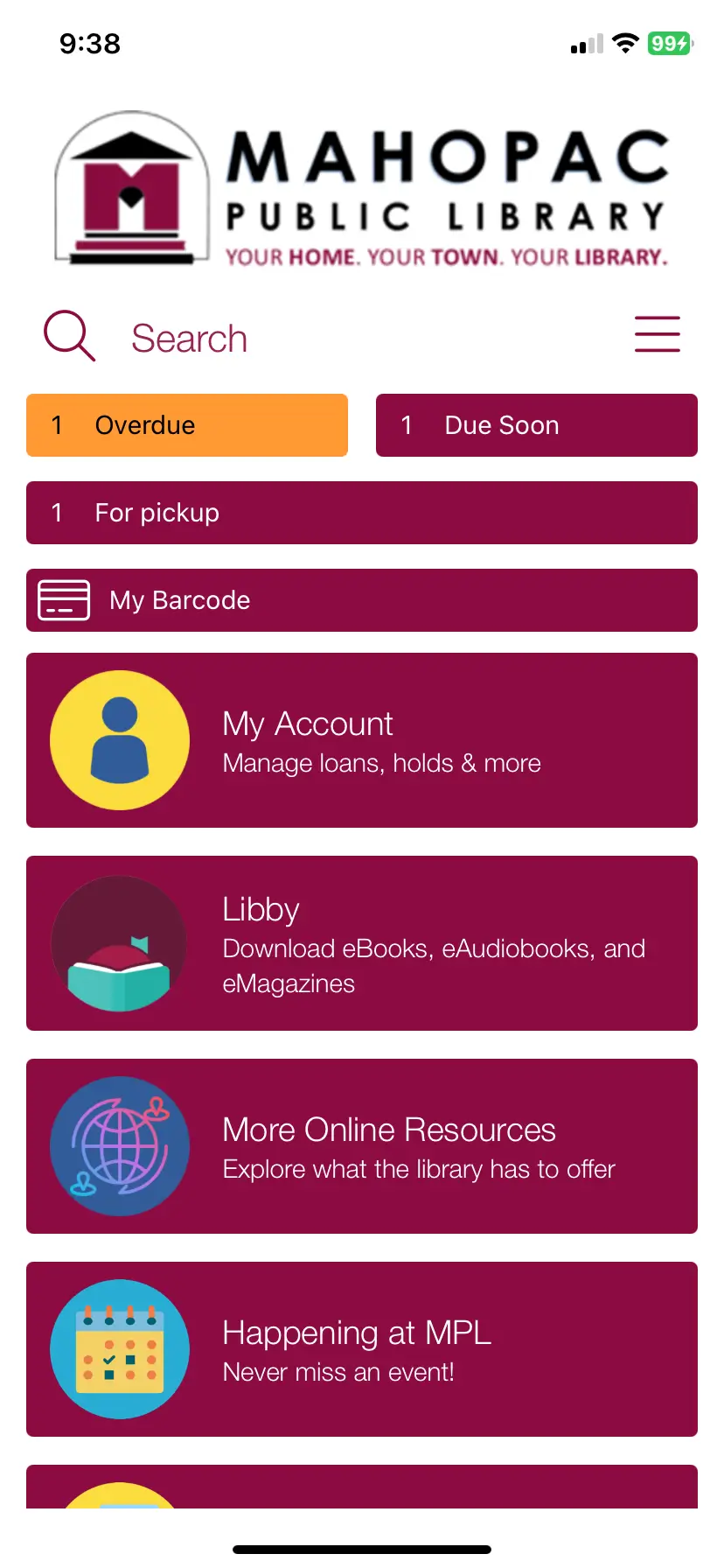Screen dimensions: 724x1568
Task: Open More Online Resources
Action: pyautogui.click(x=362, y=1146)
